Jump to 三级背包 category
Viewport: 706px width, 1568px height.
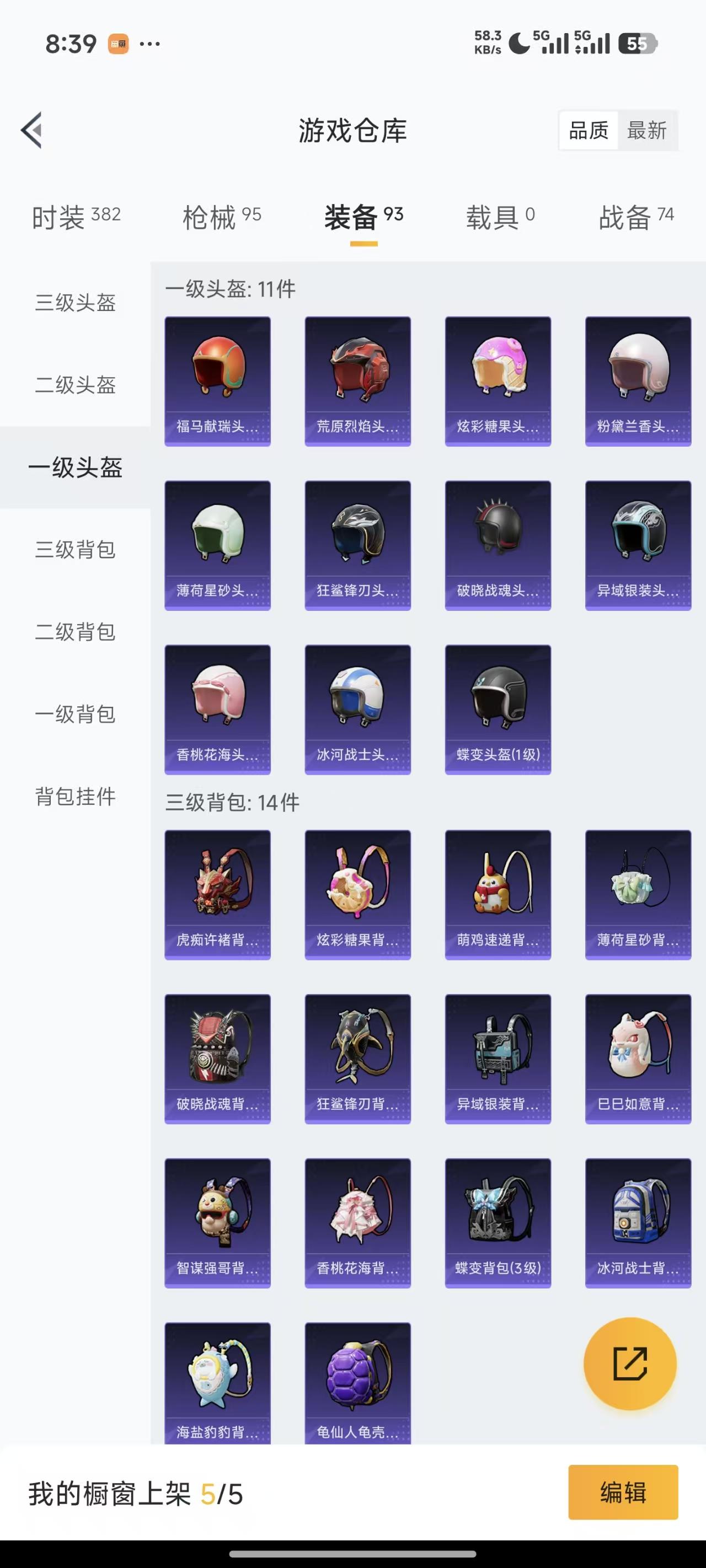coord(75,549)
